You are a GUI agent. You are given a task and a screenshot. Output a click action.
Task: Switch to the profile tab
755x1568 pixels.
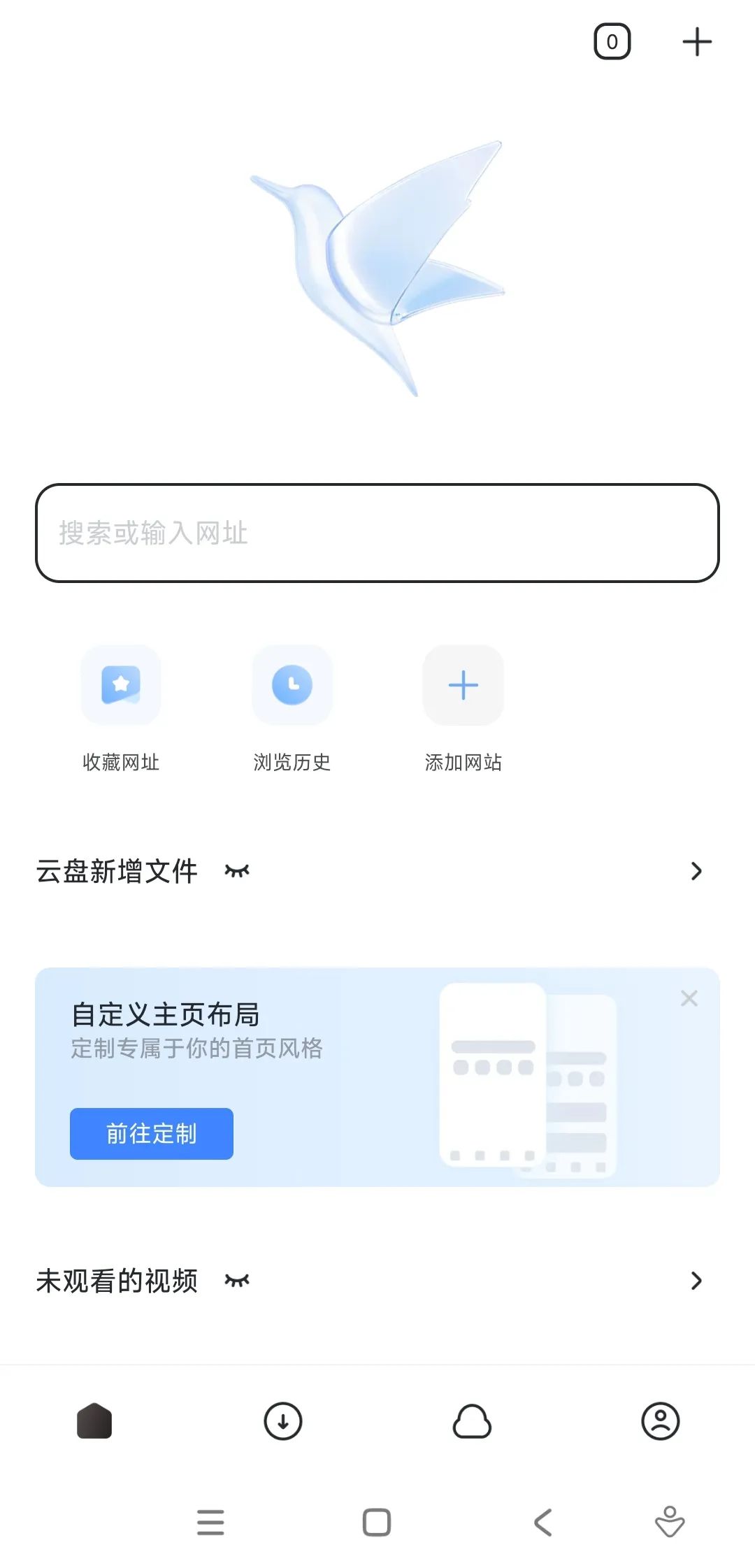click(661, 1421)
